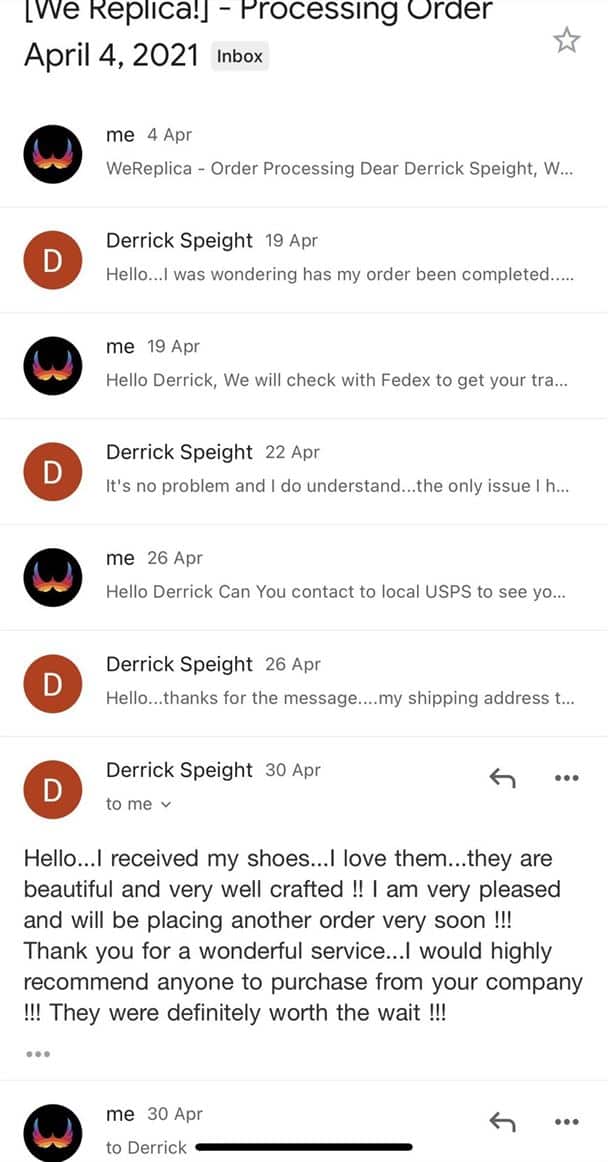Show trimmed content under the 30 Apr message

pyautogui.click(x=38, y=1053)
